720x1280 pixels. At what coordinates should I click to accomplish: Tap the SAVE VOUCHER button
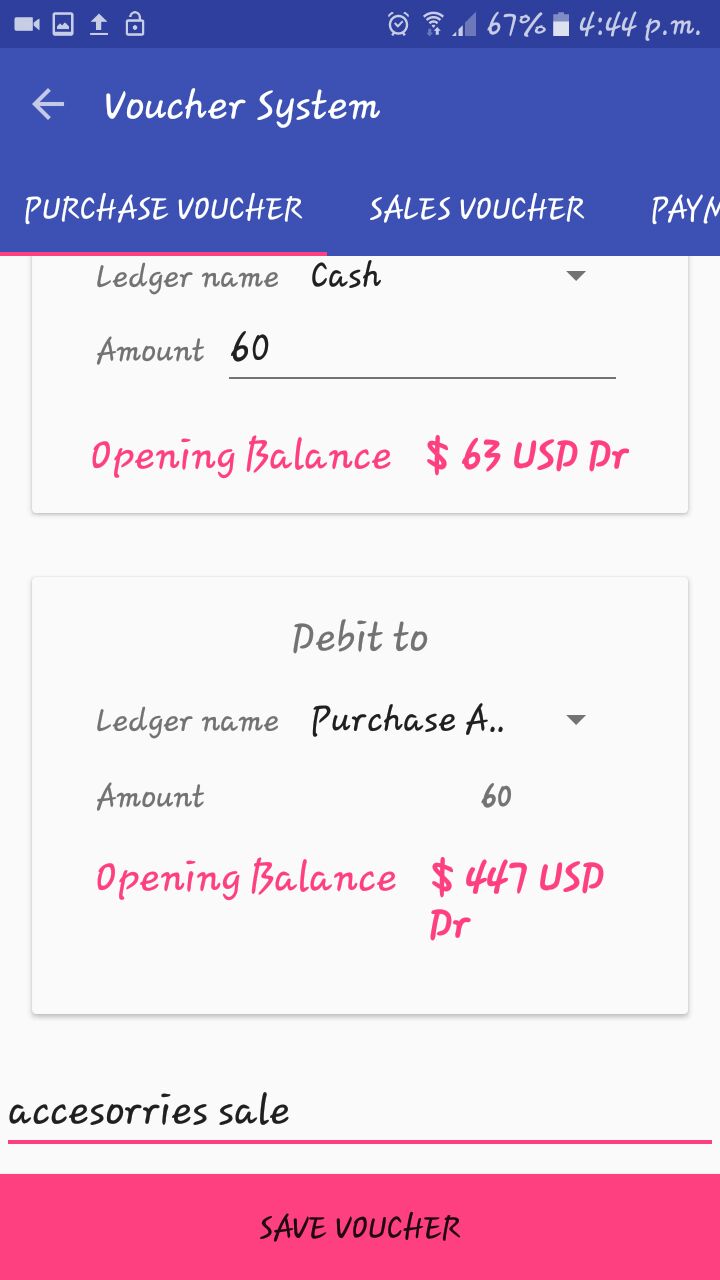(x=360, y=1226)
